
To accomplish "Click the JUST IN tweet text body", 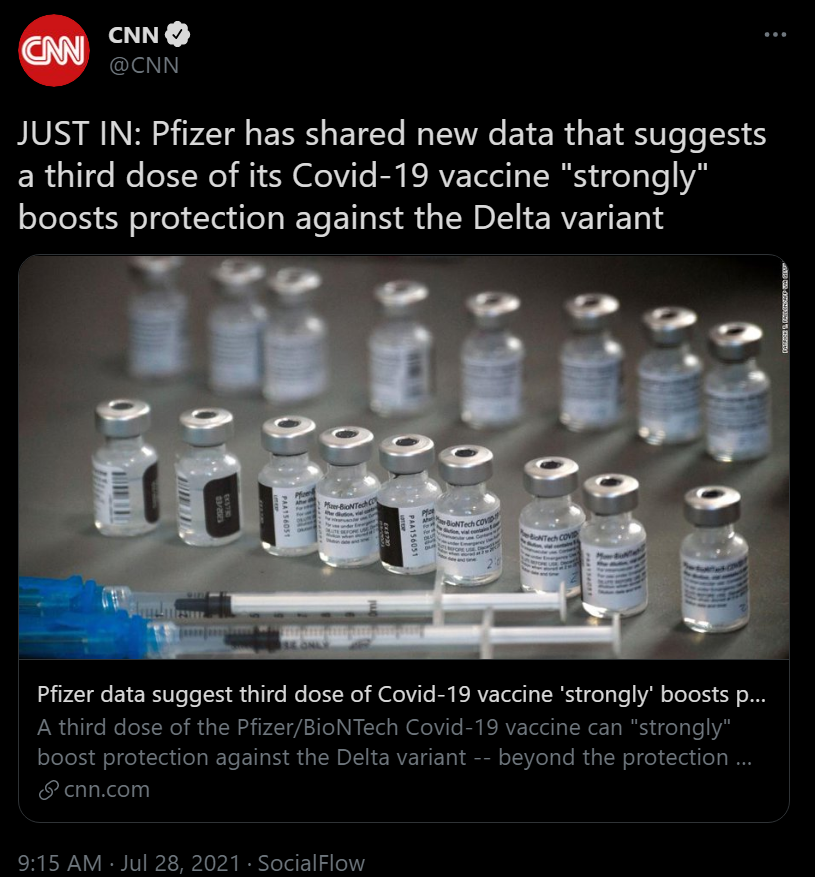I will [390, 175].
